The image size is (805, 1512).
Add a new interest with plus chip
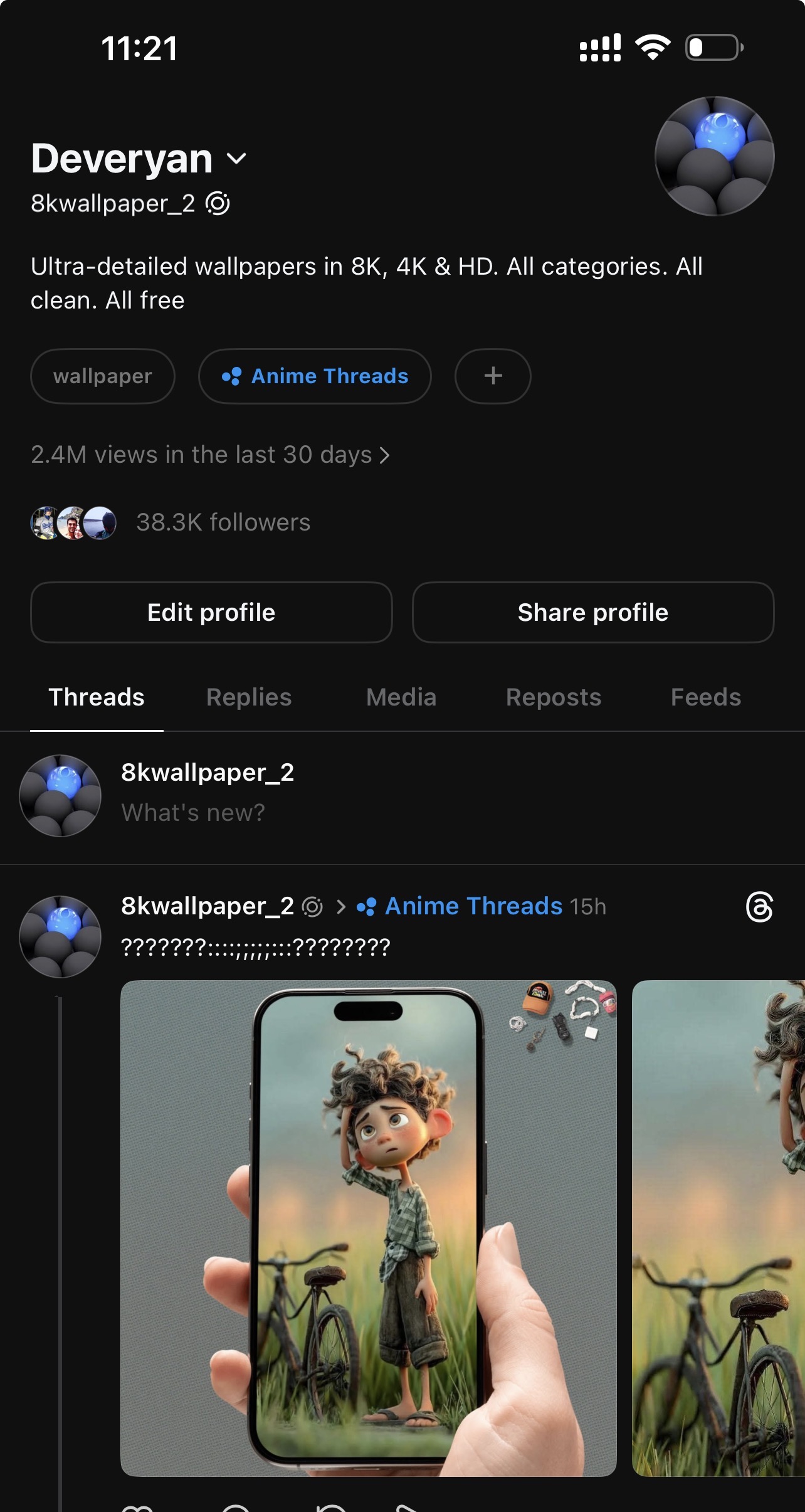(493, 376)
